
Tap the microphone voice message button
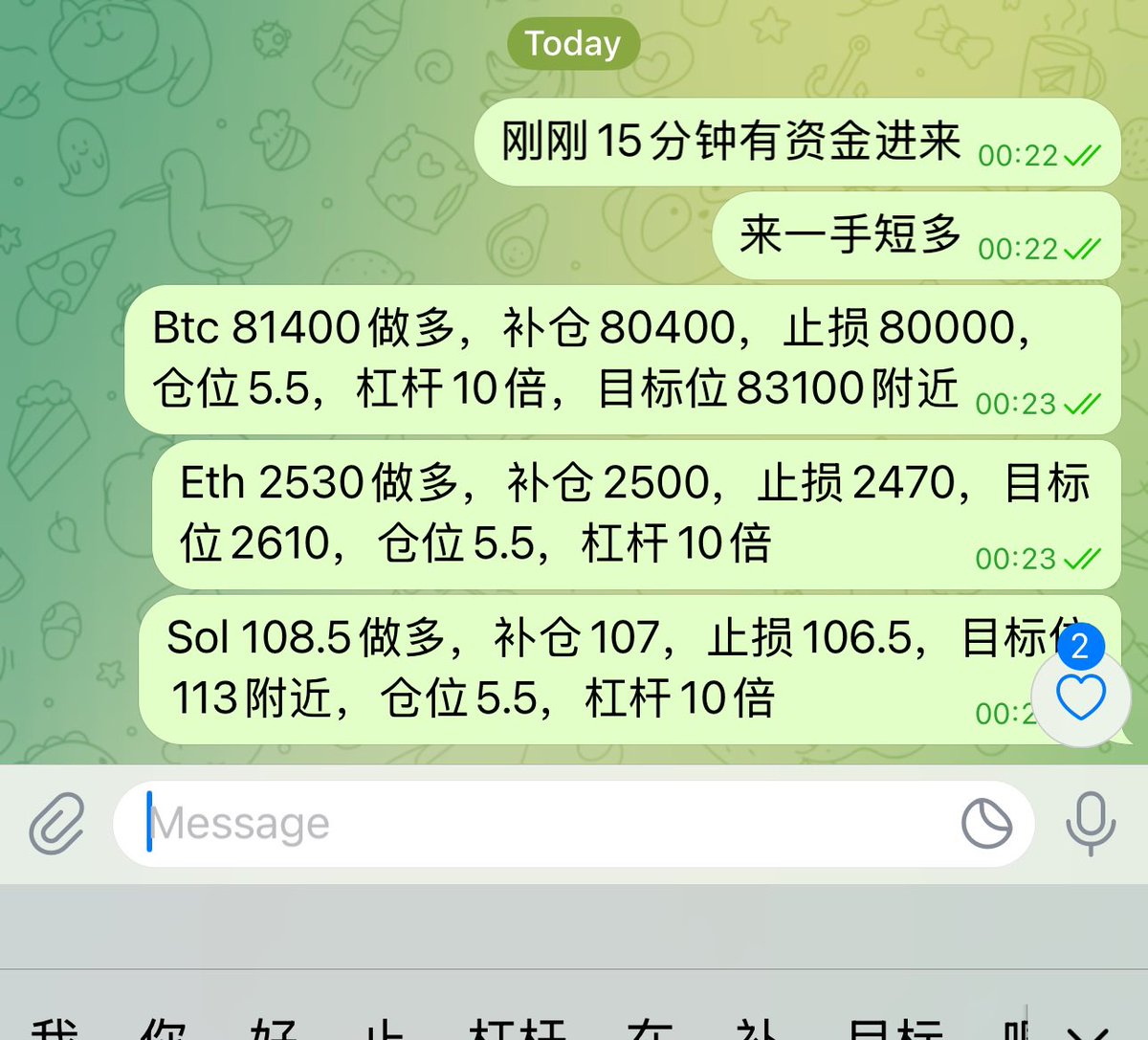click(x=1091, y=823)
